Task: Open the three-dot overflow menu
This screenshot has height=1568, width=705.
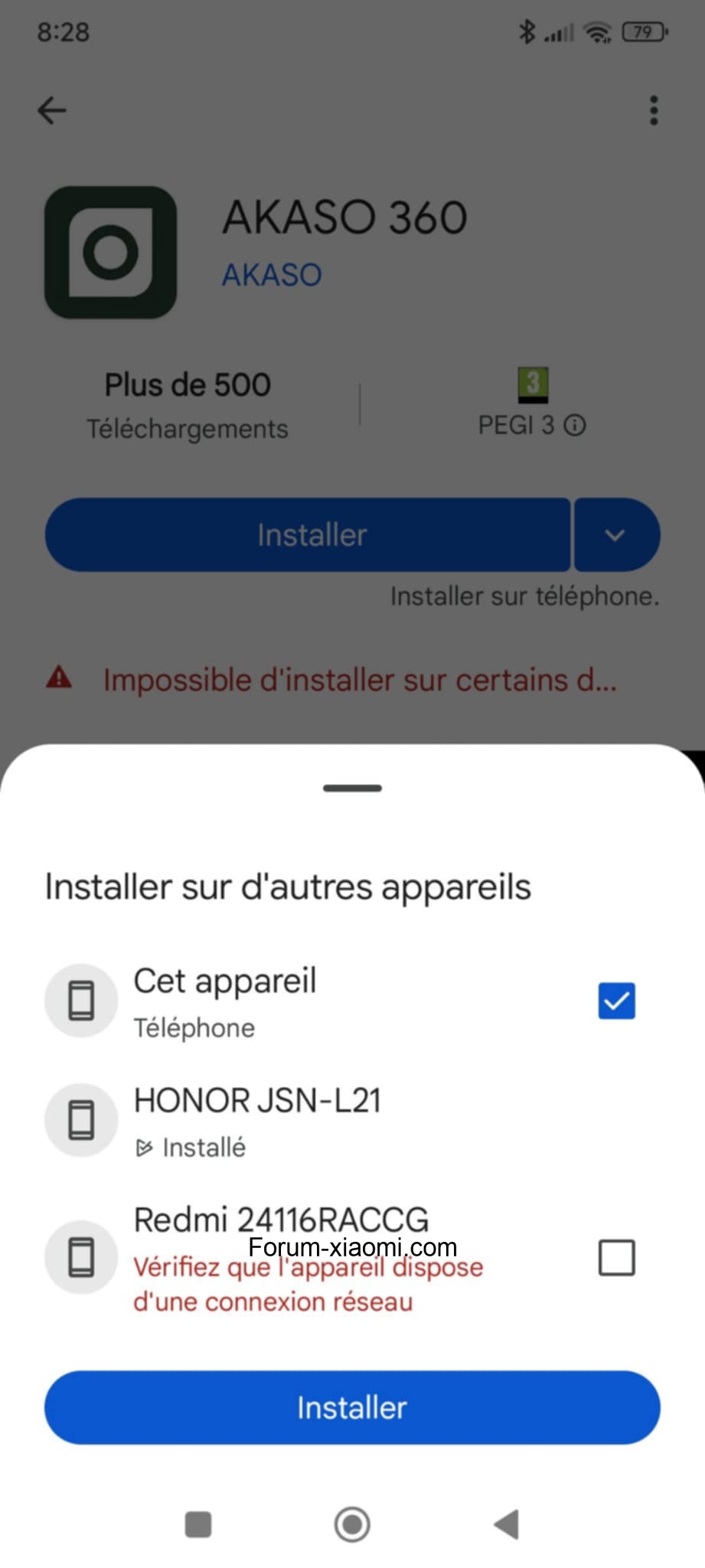Action: coord(654,110)
